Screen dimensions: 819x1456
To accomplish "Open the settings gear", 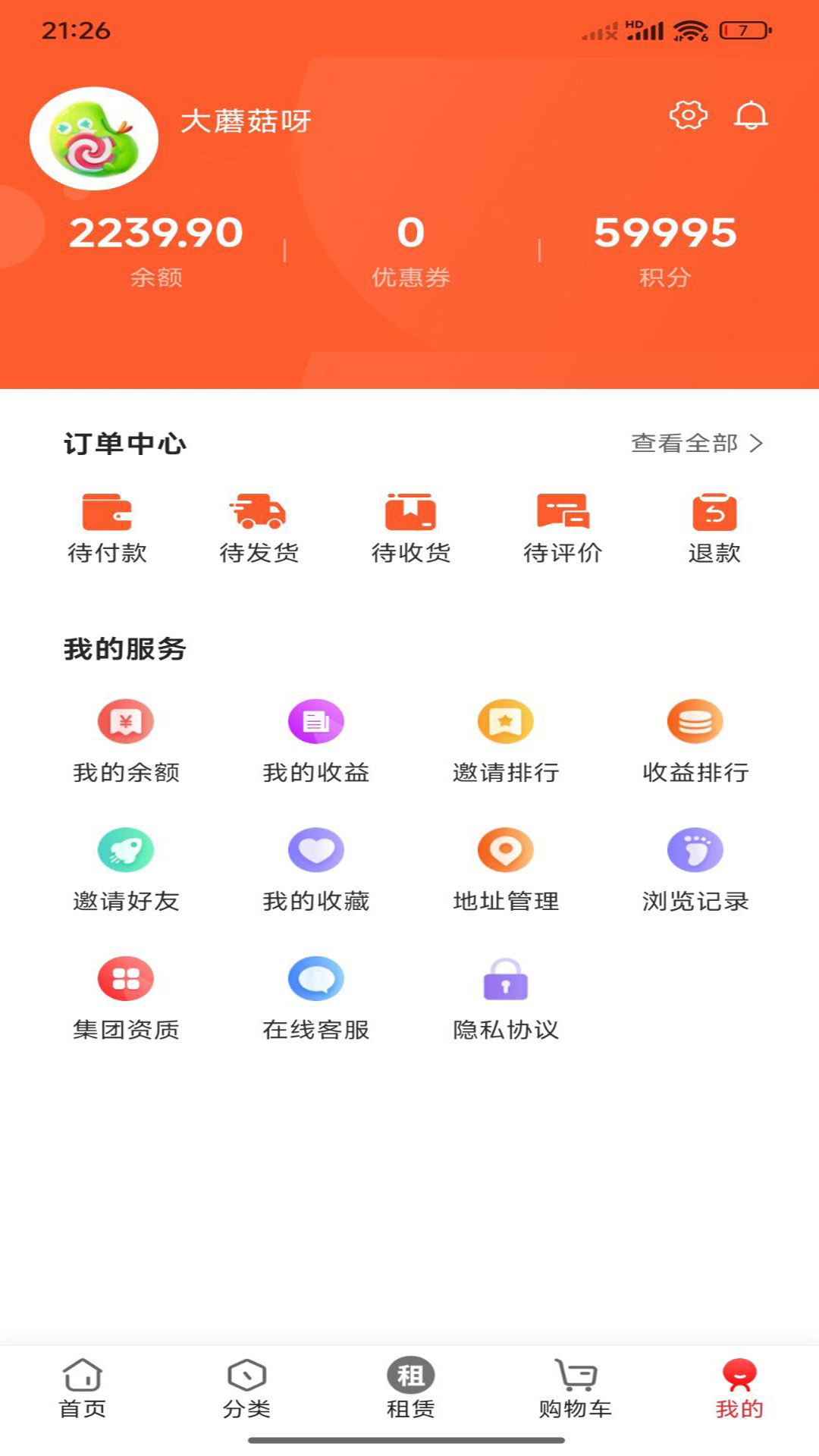I will point(686,115).
